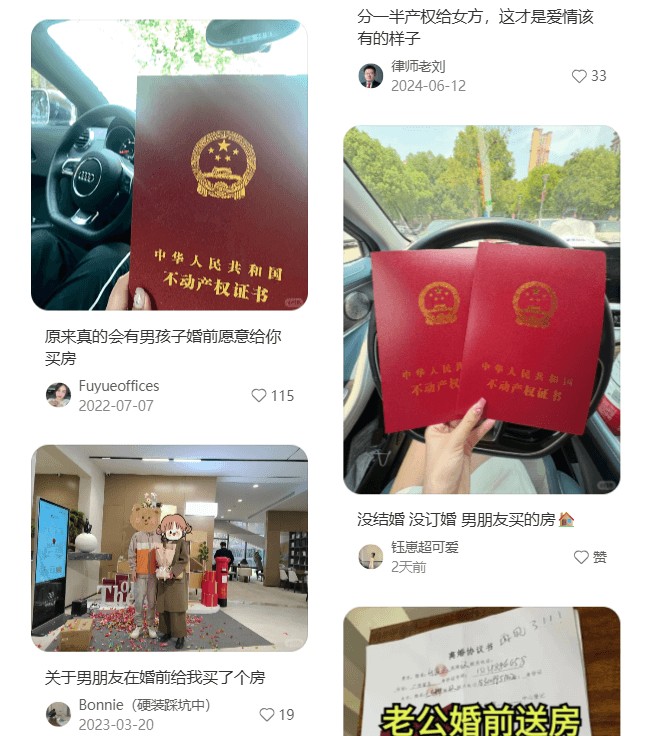Like 律师老刘's post with 33 likes

tap(579, 76)
